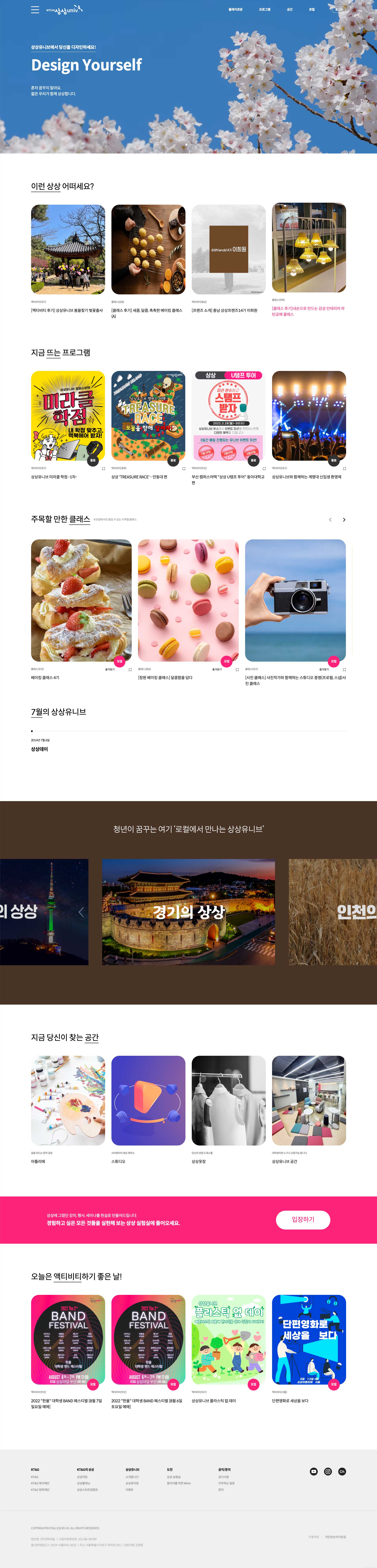Screen dimensions: 377x1568
Task: Open the 벚꽃출사 activity review card
Action: (x=68, y=250)
